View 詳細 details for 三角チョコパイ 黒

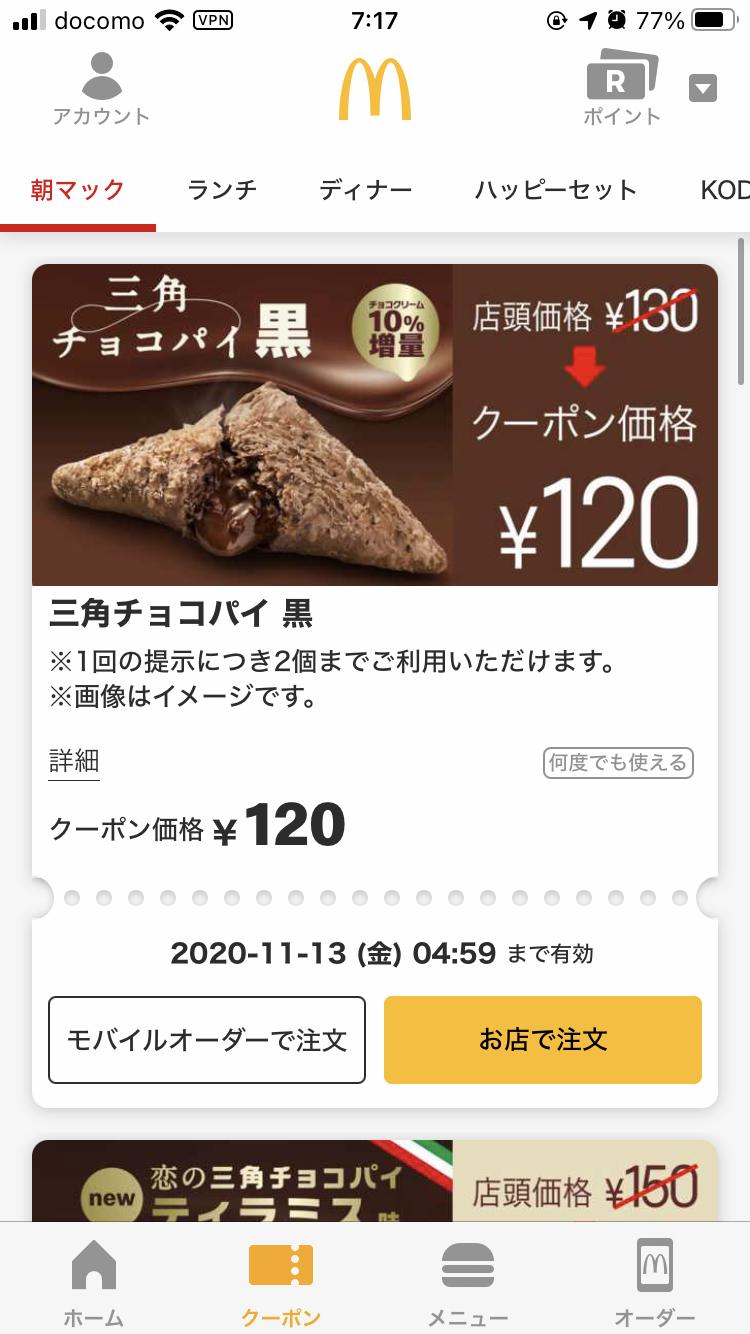point(74,761)
